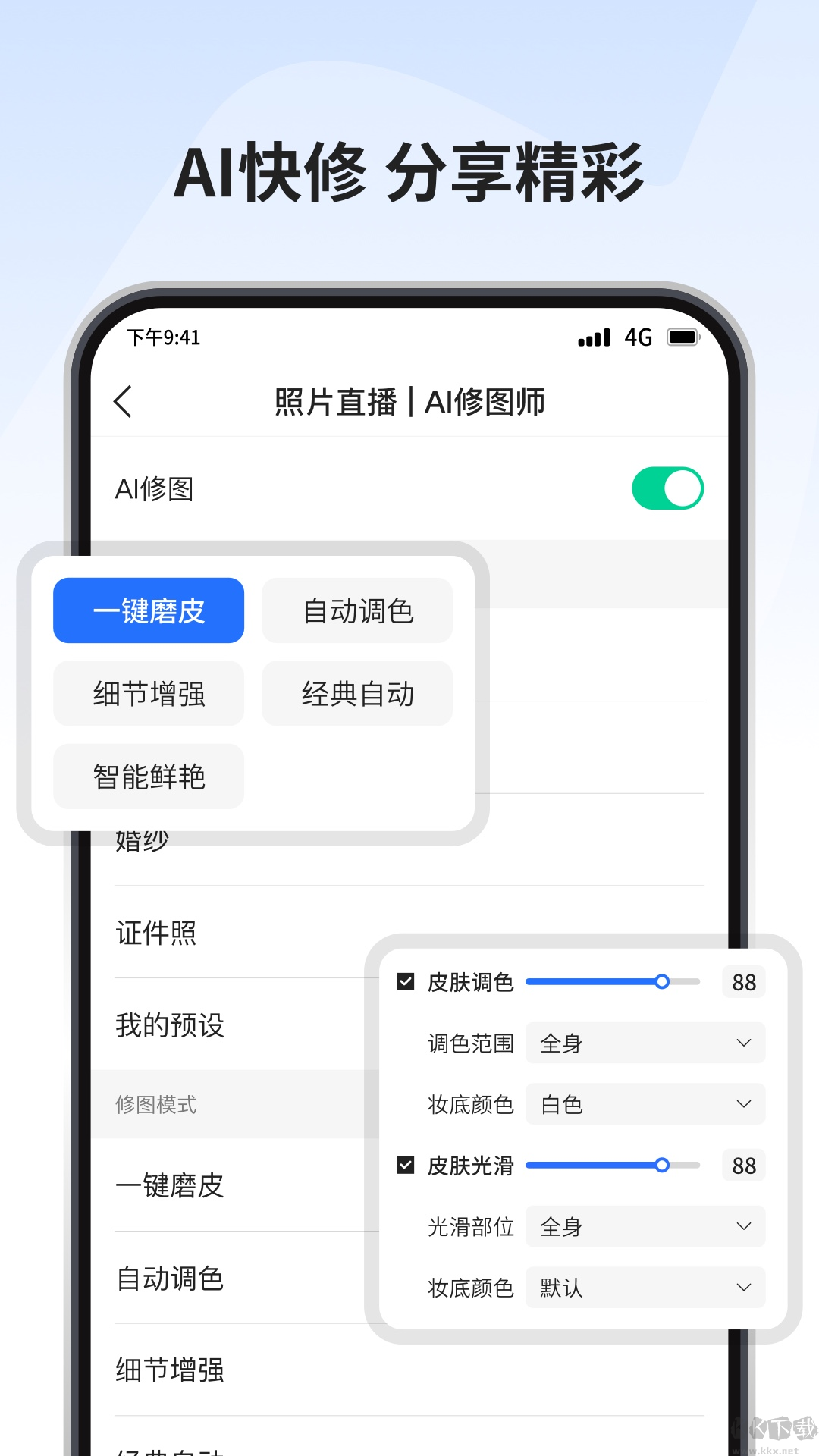Click the 4G network indicator
The height and width of the screenshot is (1456, 819).
637,337
